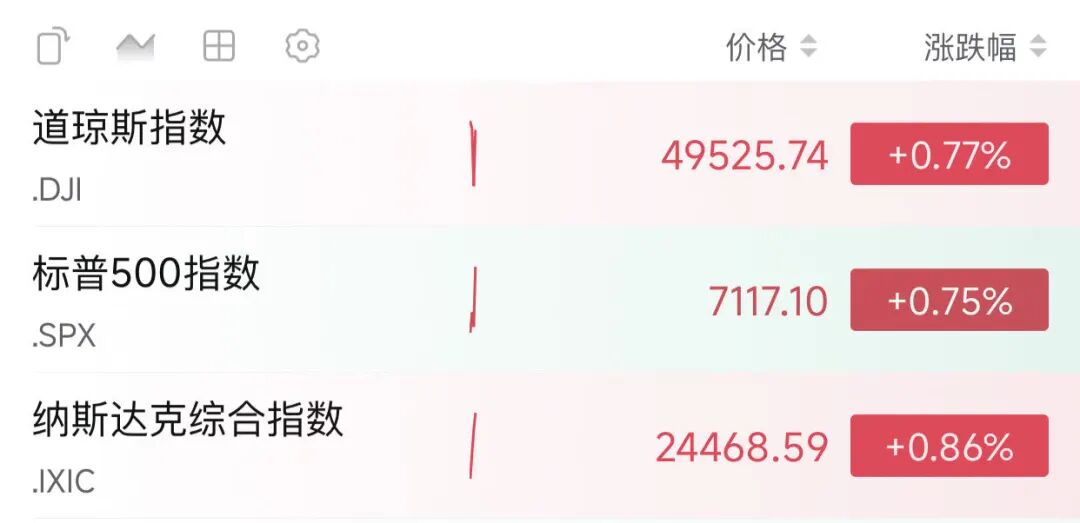Tap the +0.77% change badge
The height and width of the screenshot is (523, 1080).
[949, 155]
